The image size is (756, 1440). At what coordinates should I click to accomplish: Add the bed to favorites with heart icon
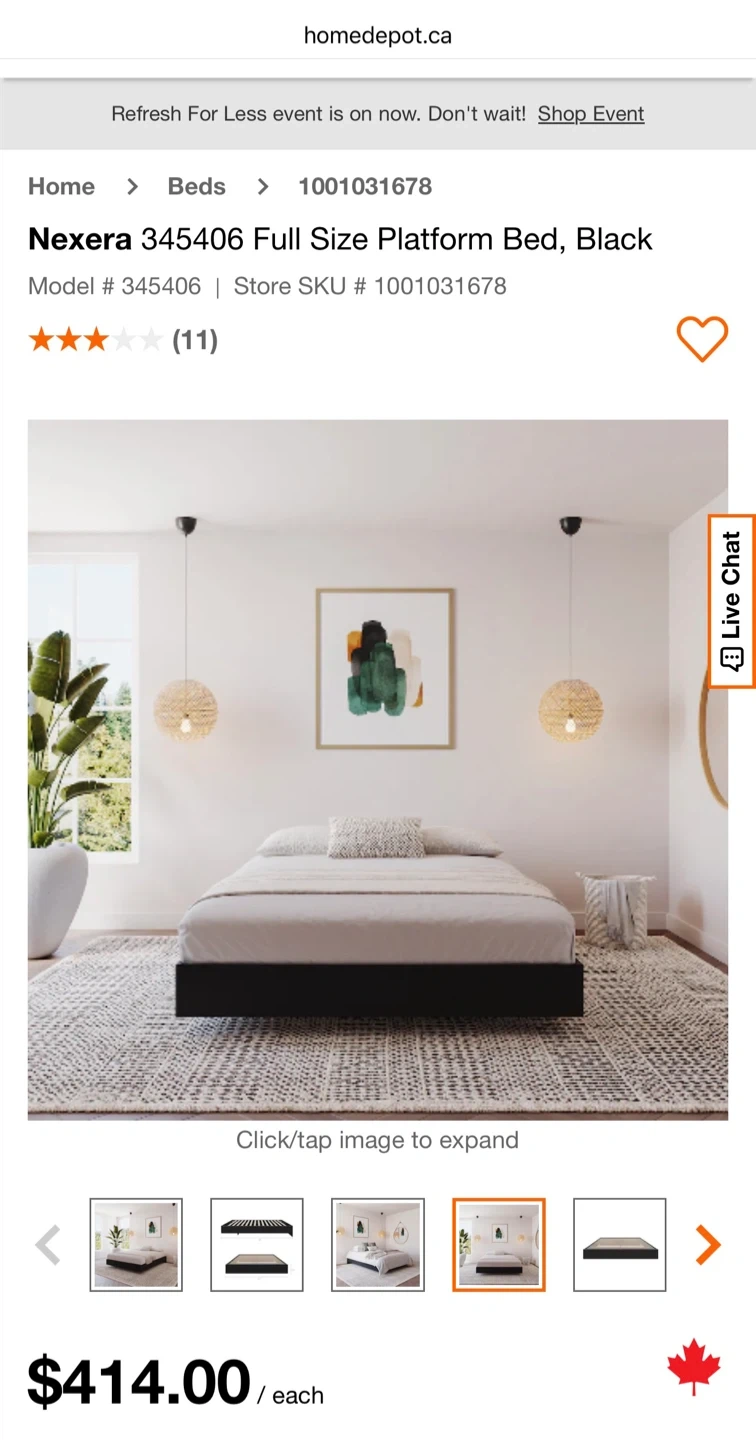coord(702,339)
